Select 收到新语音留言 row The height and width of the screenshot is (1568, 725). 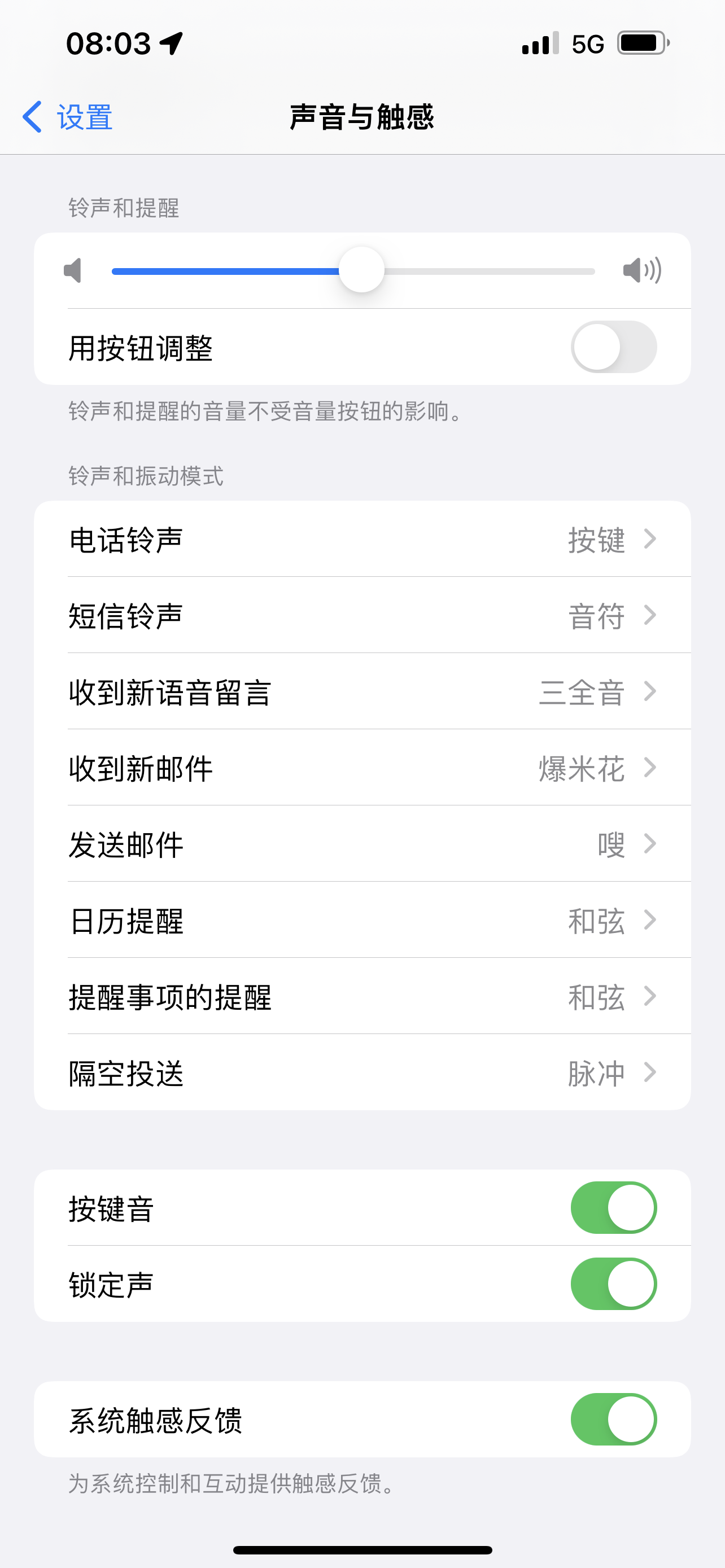[362, 691]
